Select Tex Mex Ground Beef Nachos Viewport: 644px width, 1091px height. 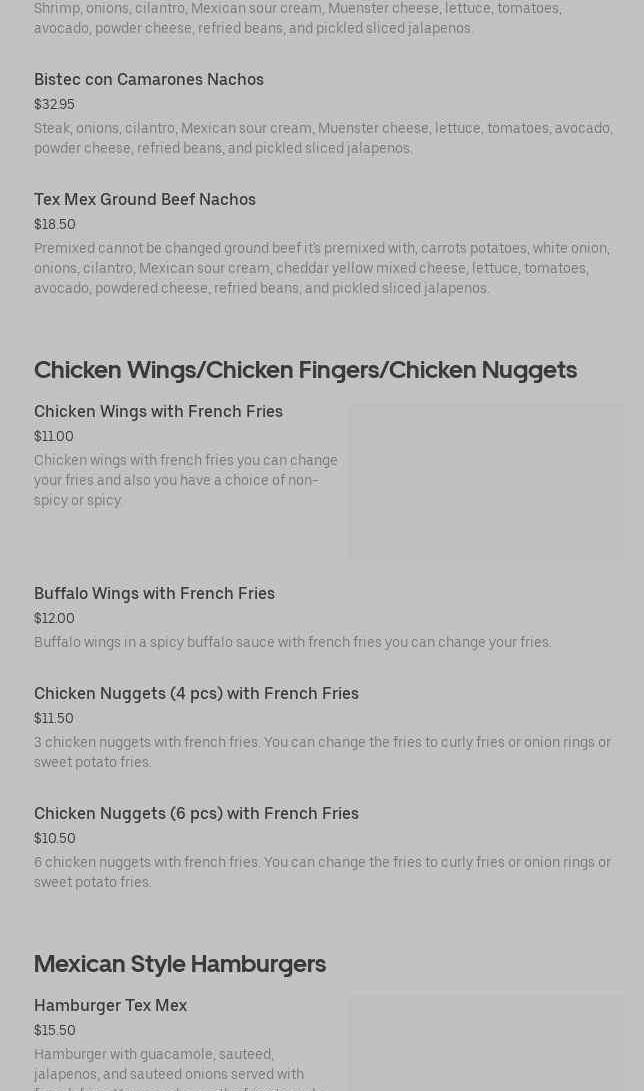145,200
